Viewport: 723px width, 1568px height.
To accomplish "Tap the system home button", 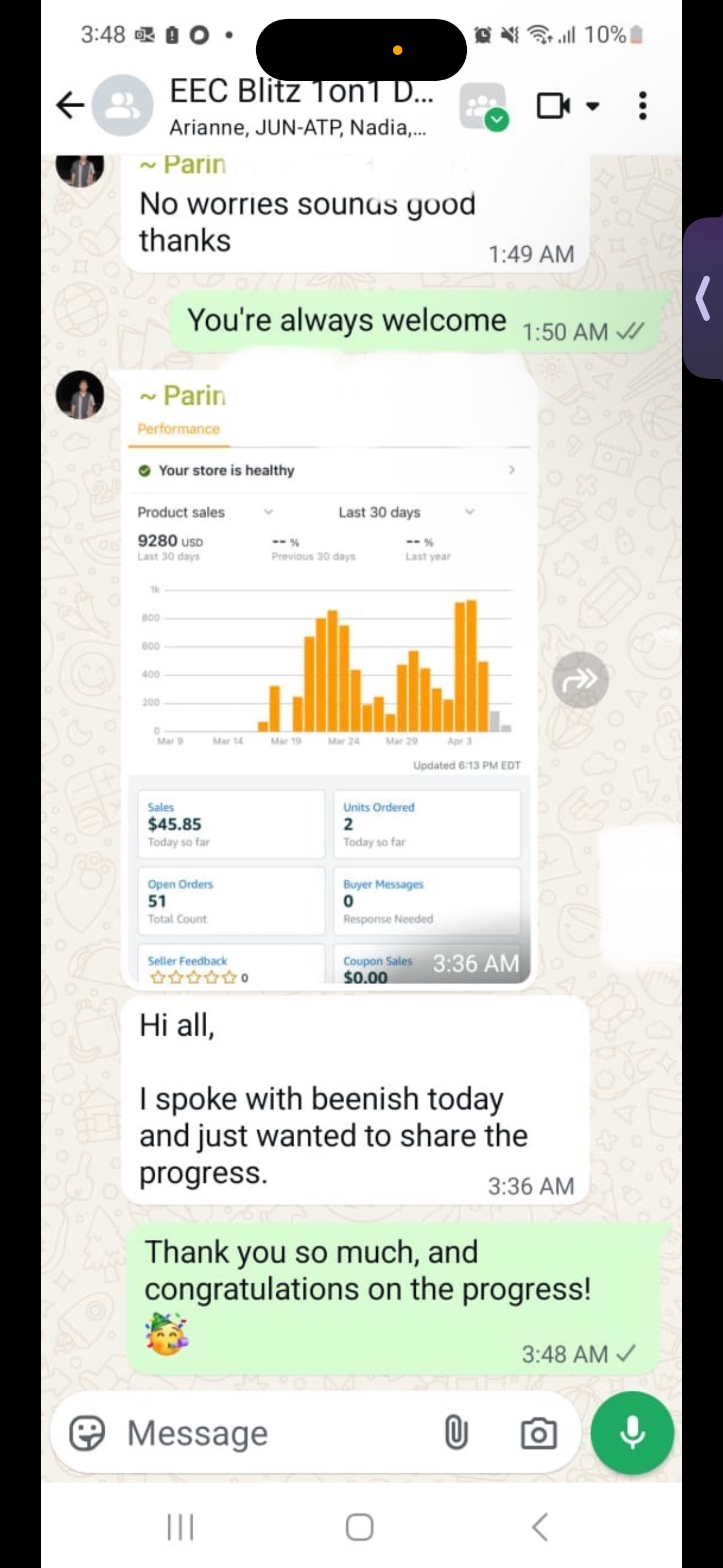I will [x=360, y=1527].
